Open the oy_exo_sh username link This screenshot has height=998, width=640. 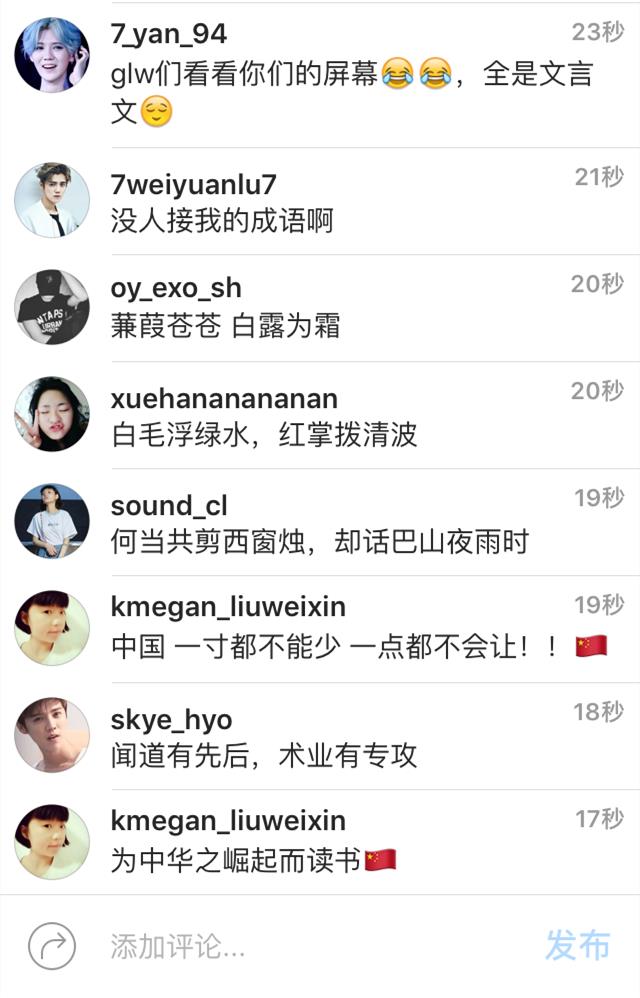click(176, 288)
